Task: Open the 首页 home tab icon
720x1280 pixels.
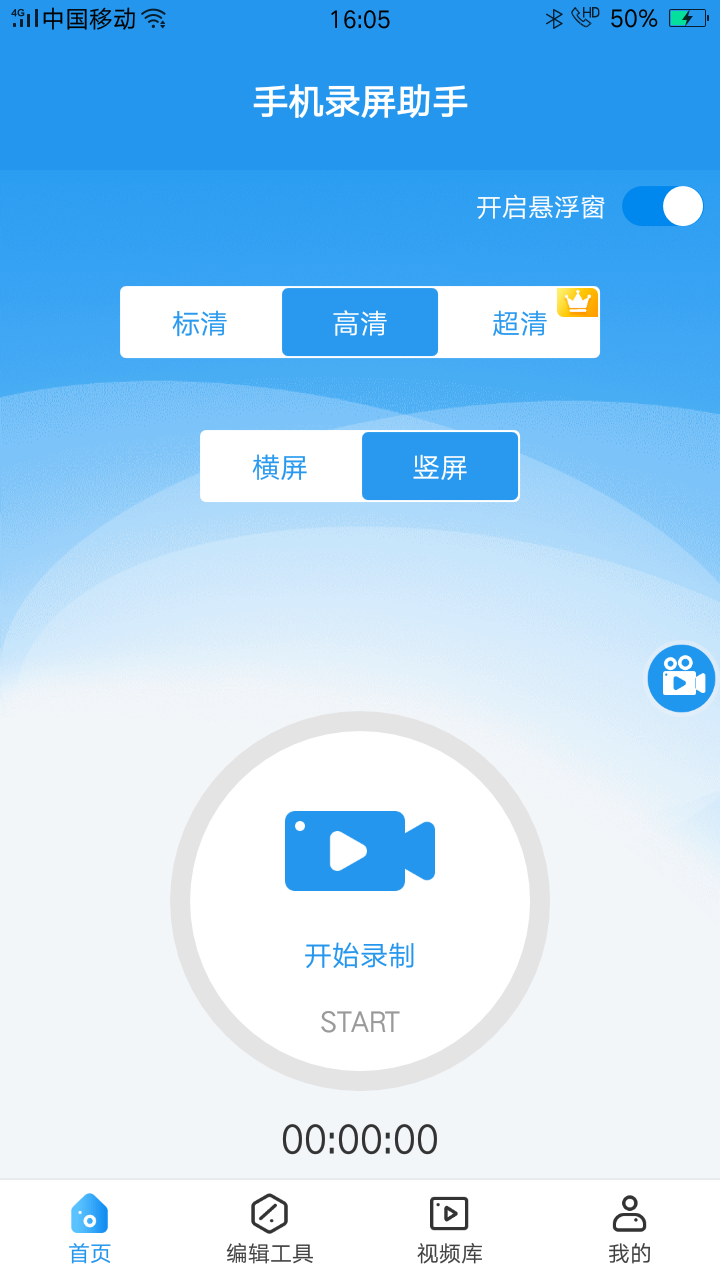Action: [89, 1213]
